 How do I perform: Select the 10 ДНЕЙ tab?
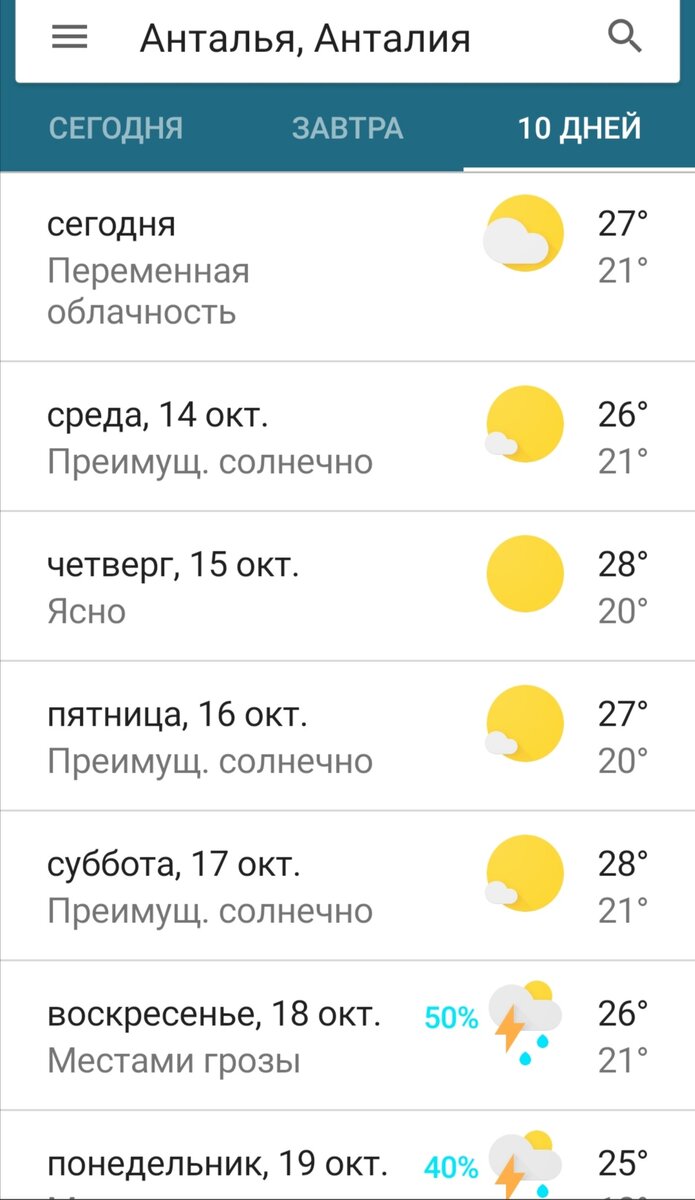tap(579, 129)
